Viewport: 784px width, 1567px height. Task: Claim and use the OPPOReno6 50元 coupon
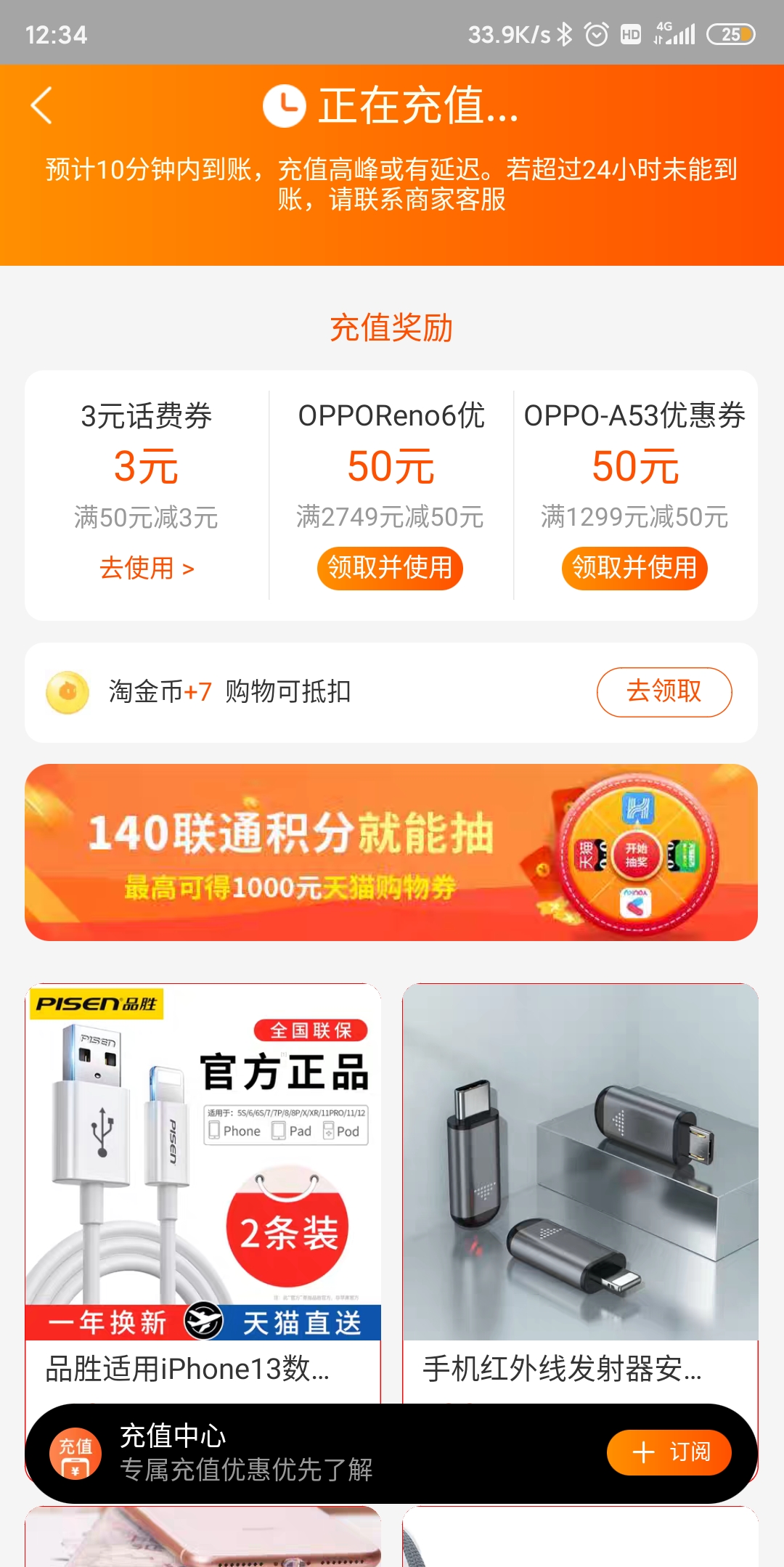click(390, 568)
